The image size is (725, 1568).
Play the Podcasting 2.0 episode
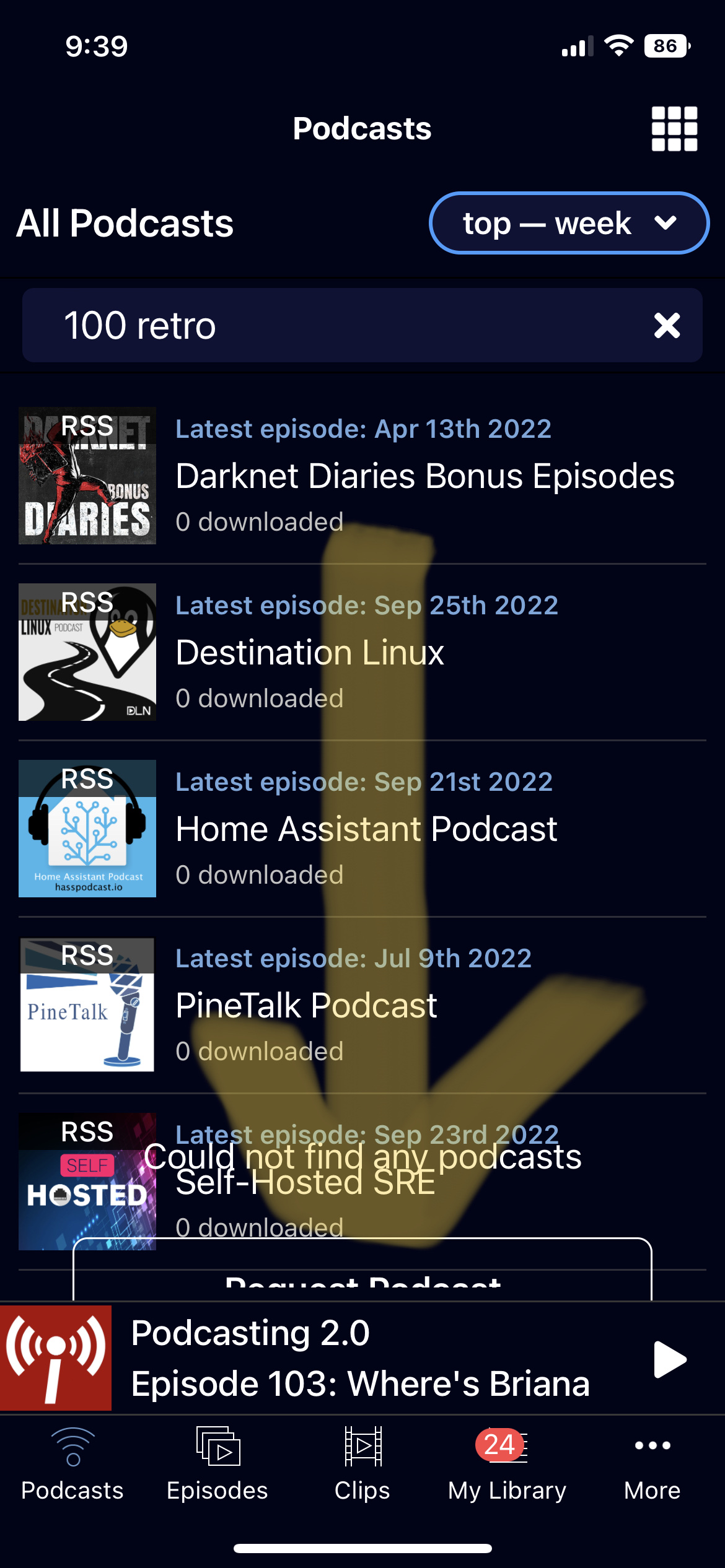[667, 1361]
